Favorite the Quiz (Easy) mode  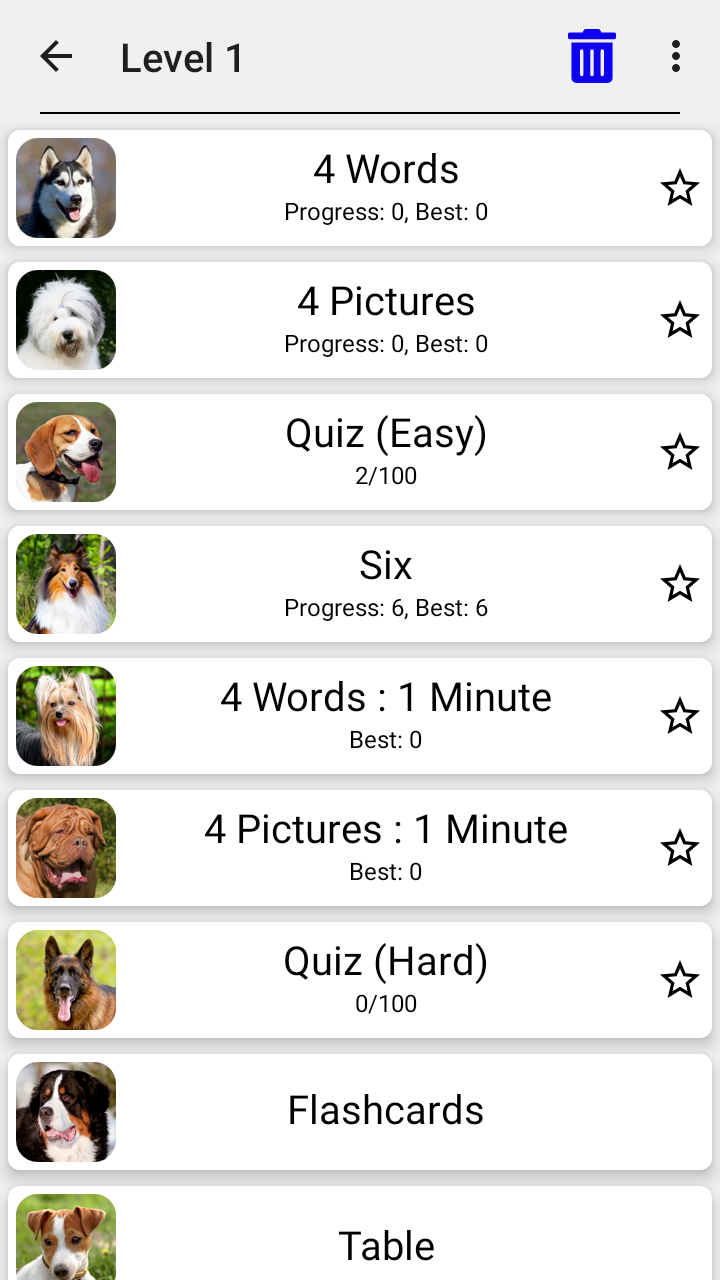click(680, 452)
